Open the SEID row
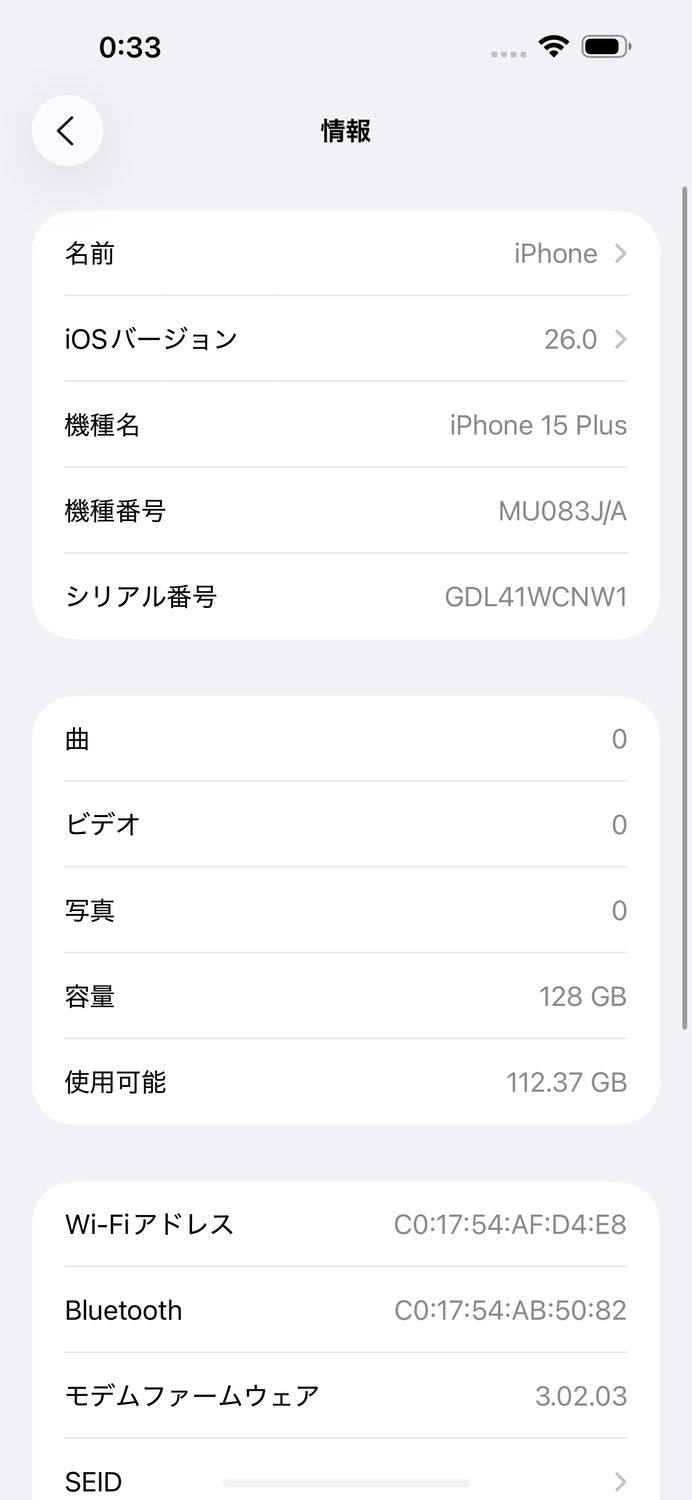Image resolution: width=692 pixels, height=1500 pixels. [345, 1480]
